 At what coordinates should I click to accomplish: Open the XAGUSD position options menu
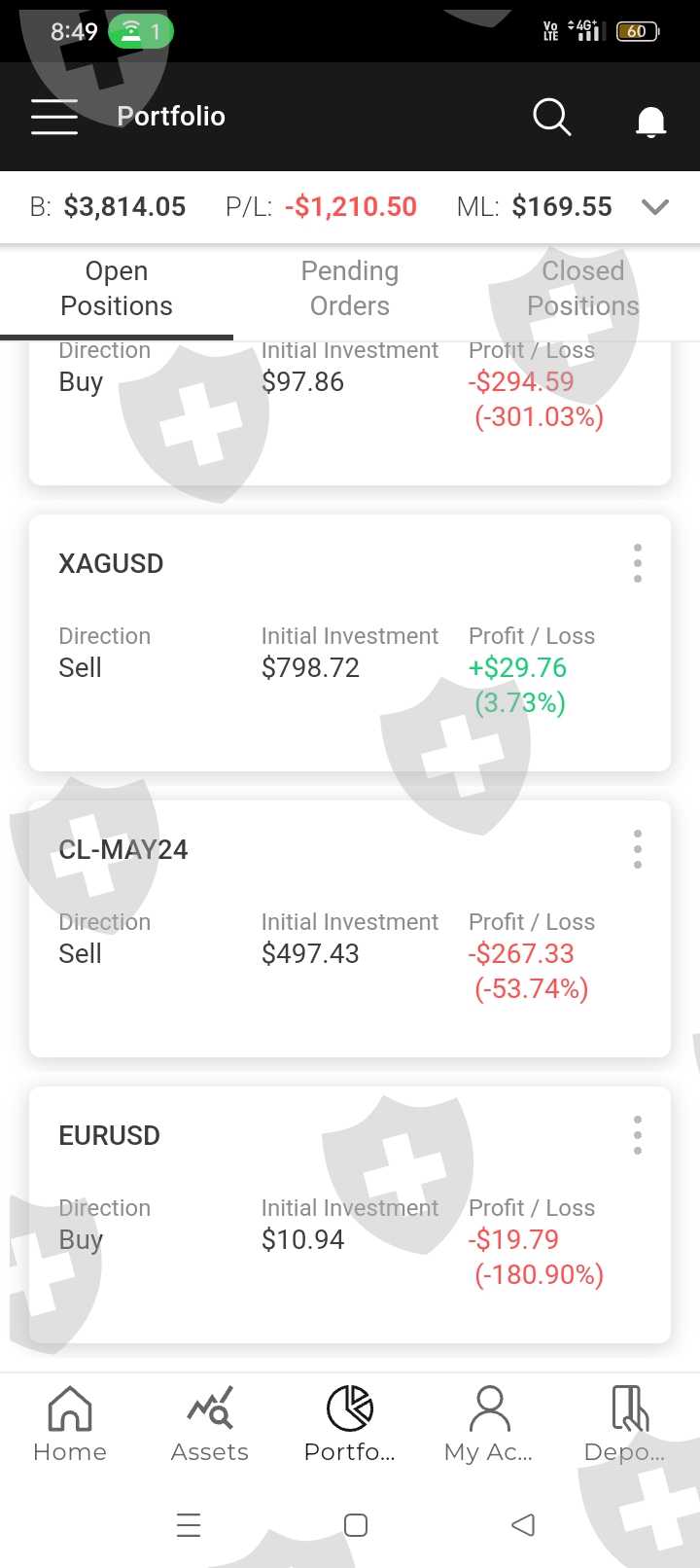[x=638, y=563]
